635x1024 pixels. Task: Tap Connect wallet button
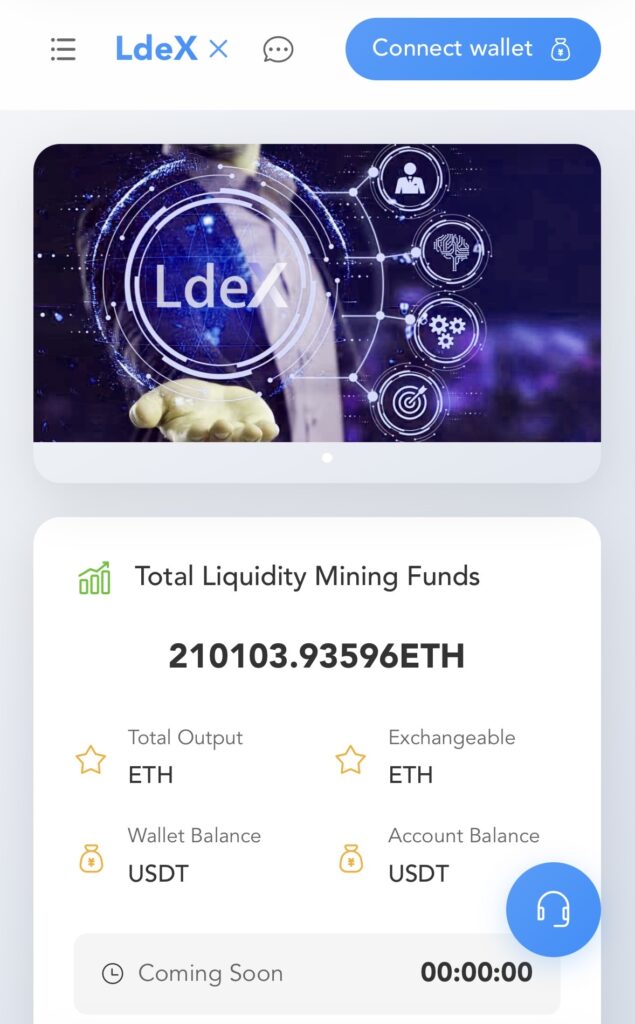pos(472,48)
